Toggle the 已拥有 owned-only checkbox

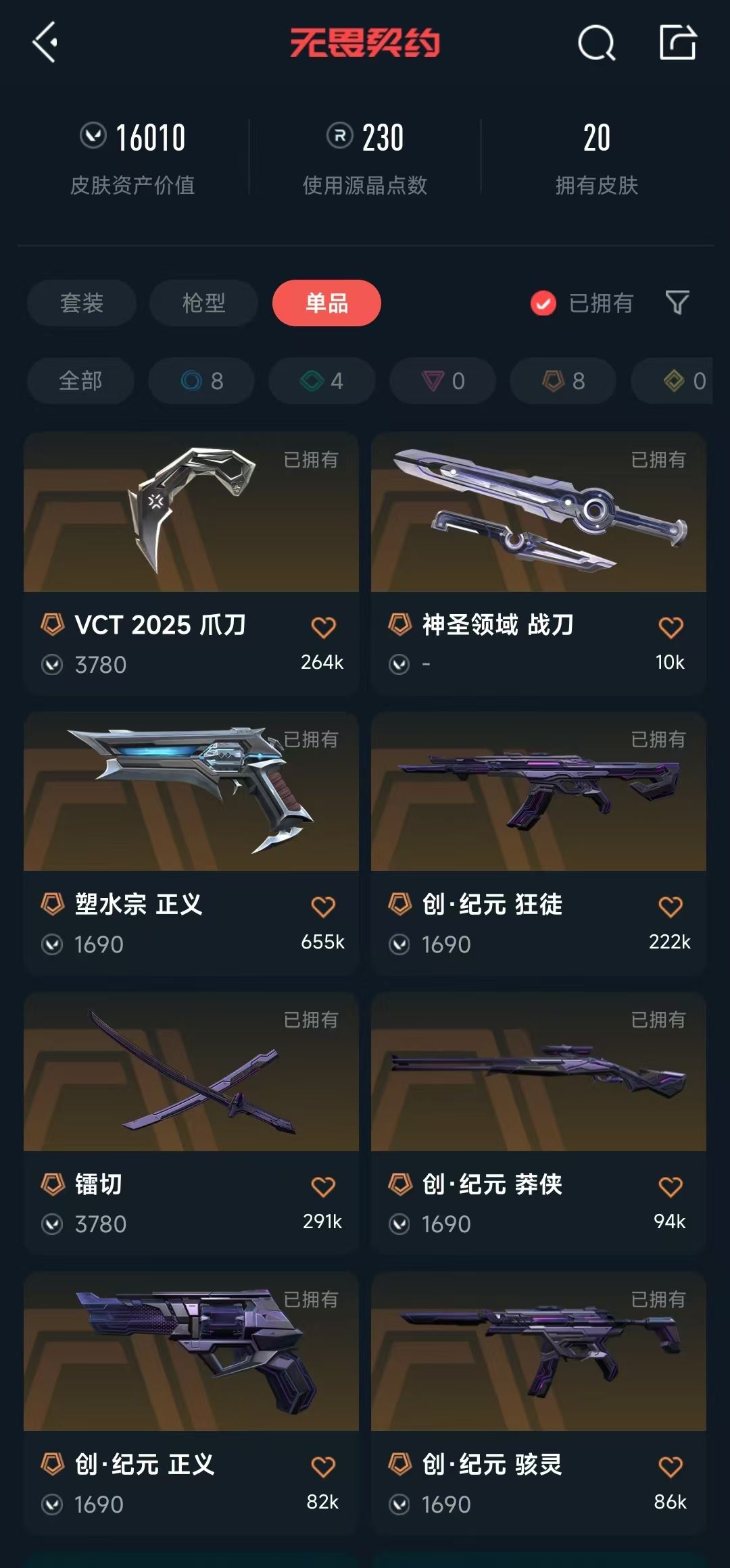543,303
